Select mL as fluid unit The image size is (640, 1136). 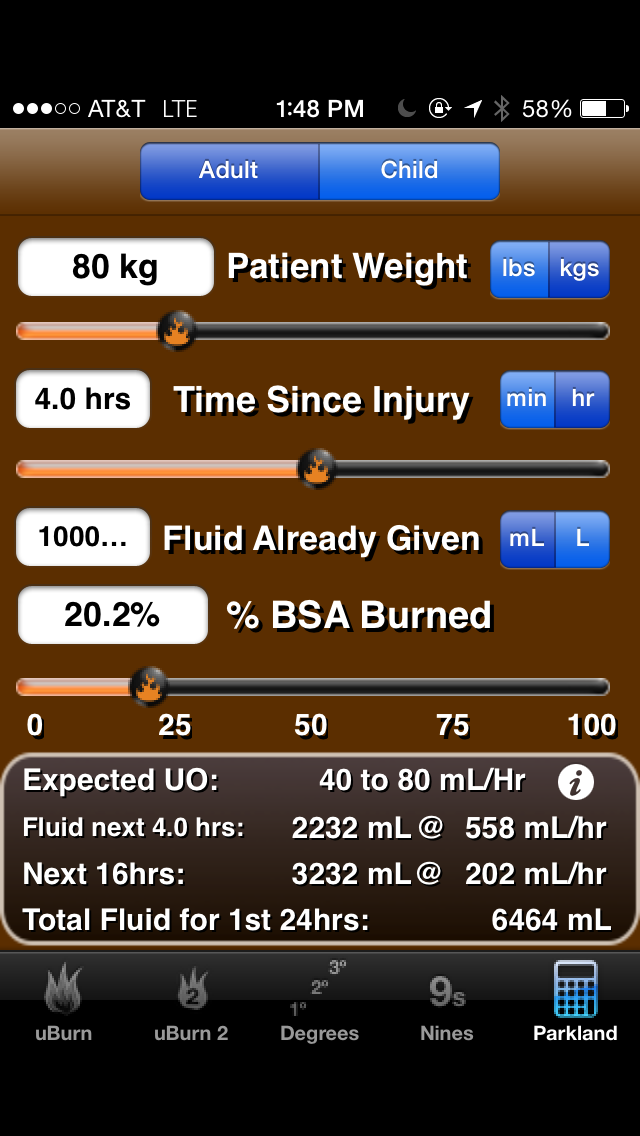527,538
